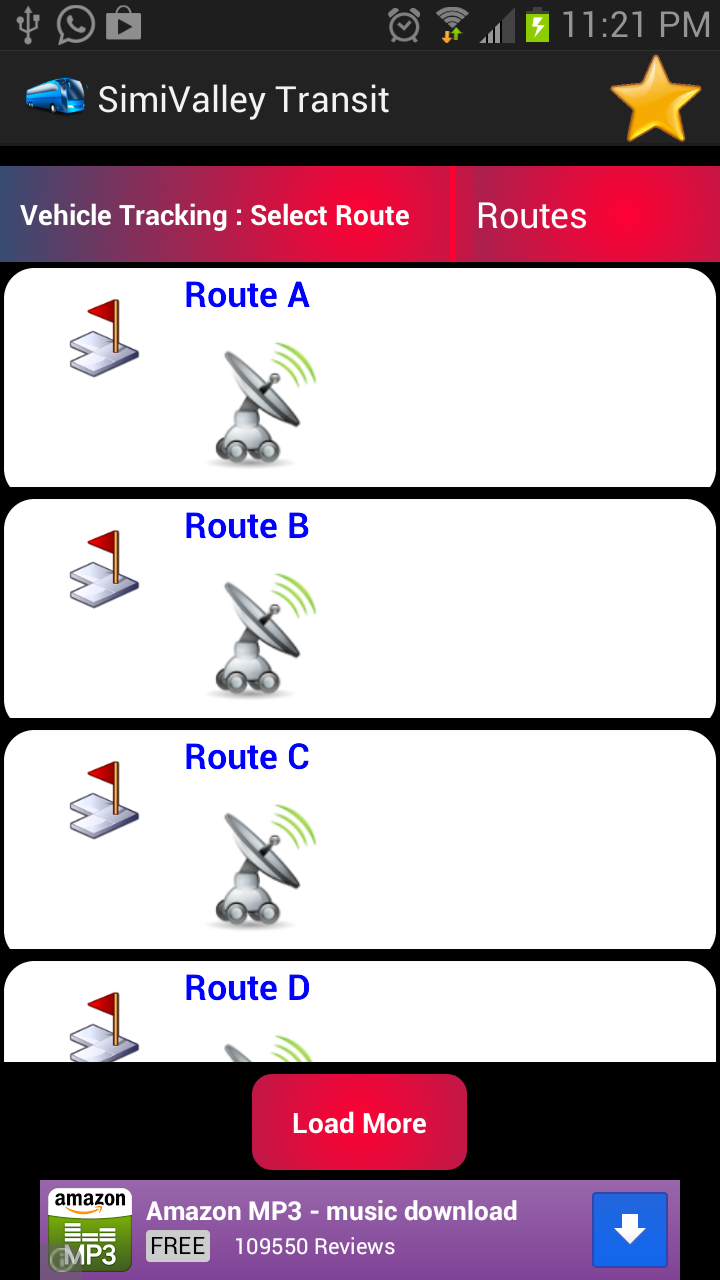Tap the bus icon in the title bar
Screen dimensions: 720x1280
pyautogui.click(x=57, y=98)
